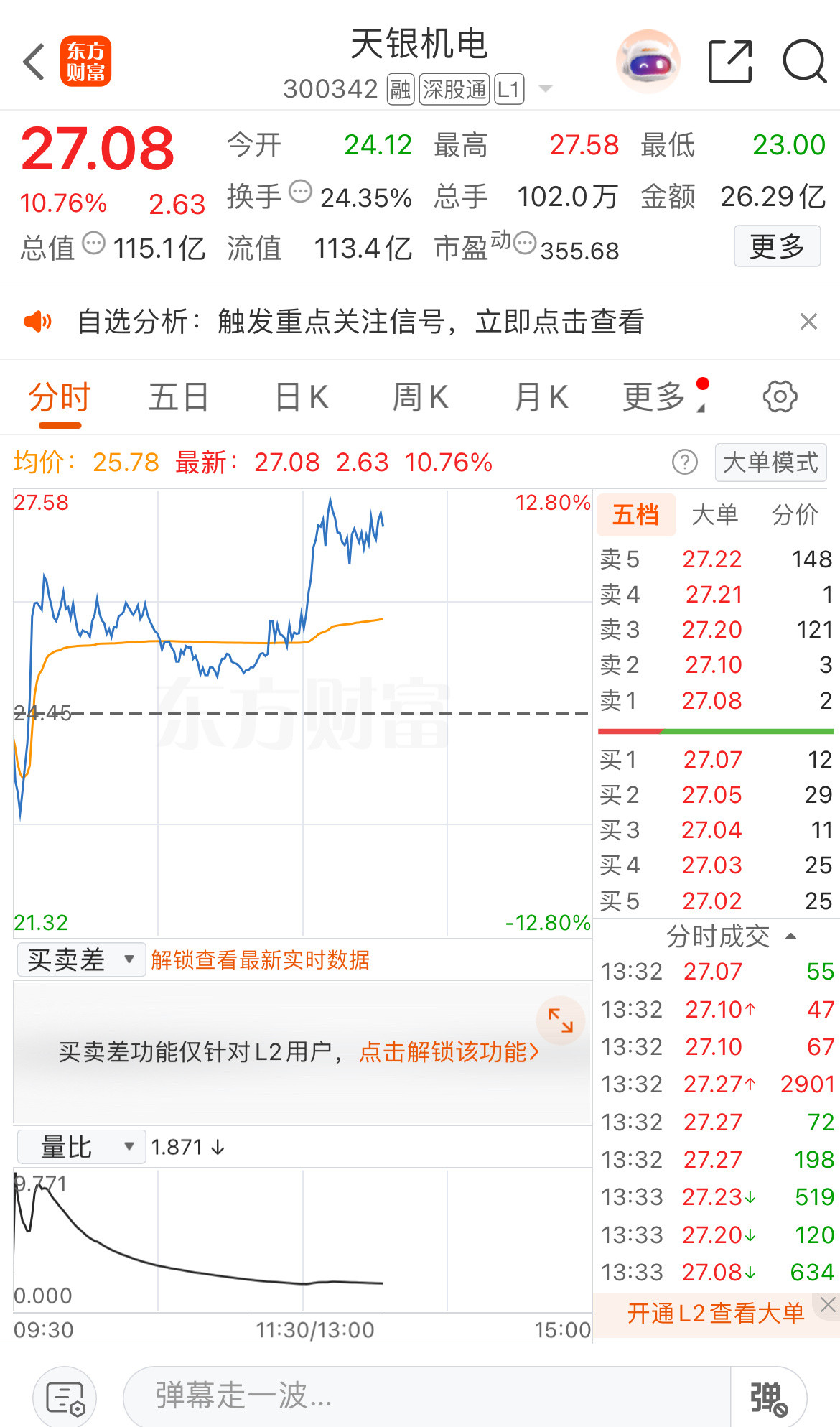Enable 大单模式 mode
Screen dimensions: 840x1427
coord(770,463)
